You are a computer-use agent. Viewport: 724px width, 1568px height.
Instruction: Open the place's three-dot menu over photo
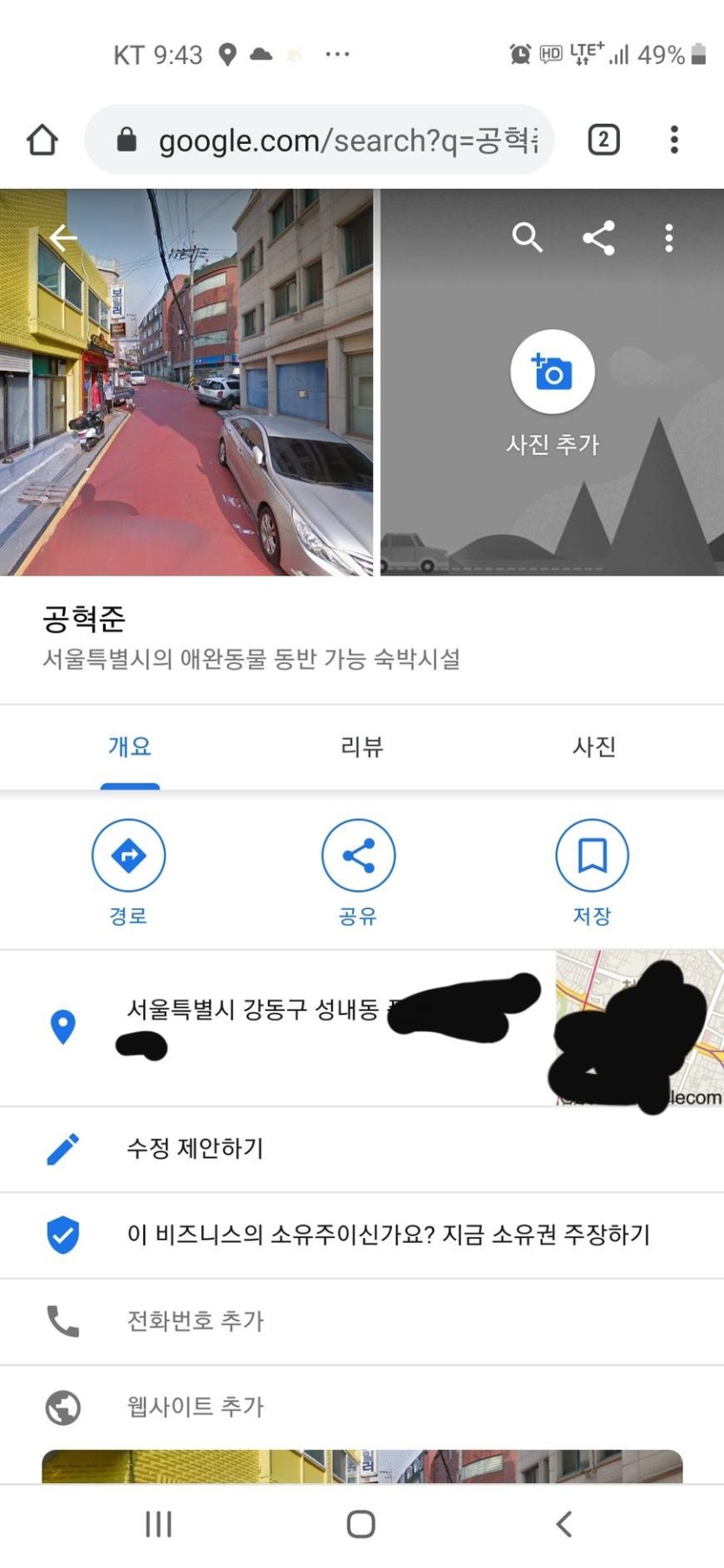click(669, 237)
